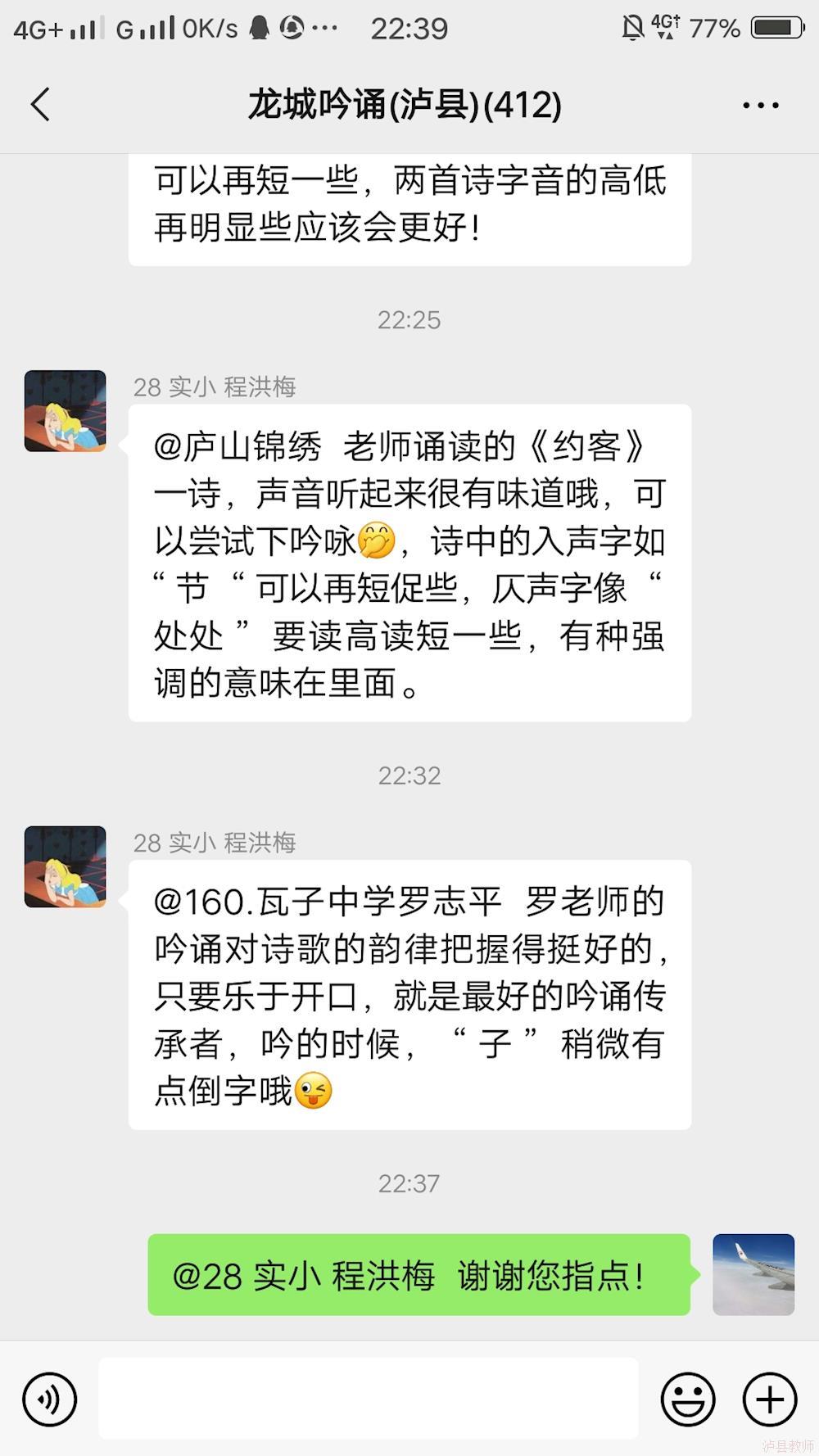Open 程洪梅's avatar beside the 罗老师 message
This screenshot has height=1456, width=819.
66,866
